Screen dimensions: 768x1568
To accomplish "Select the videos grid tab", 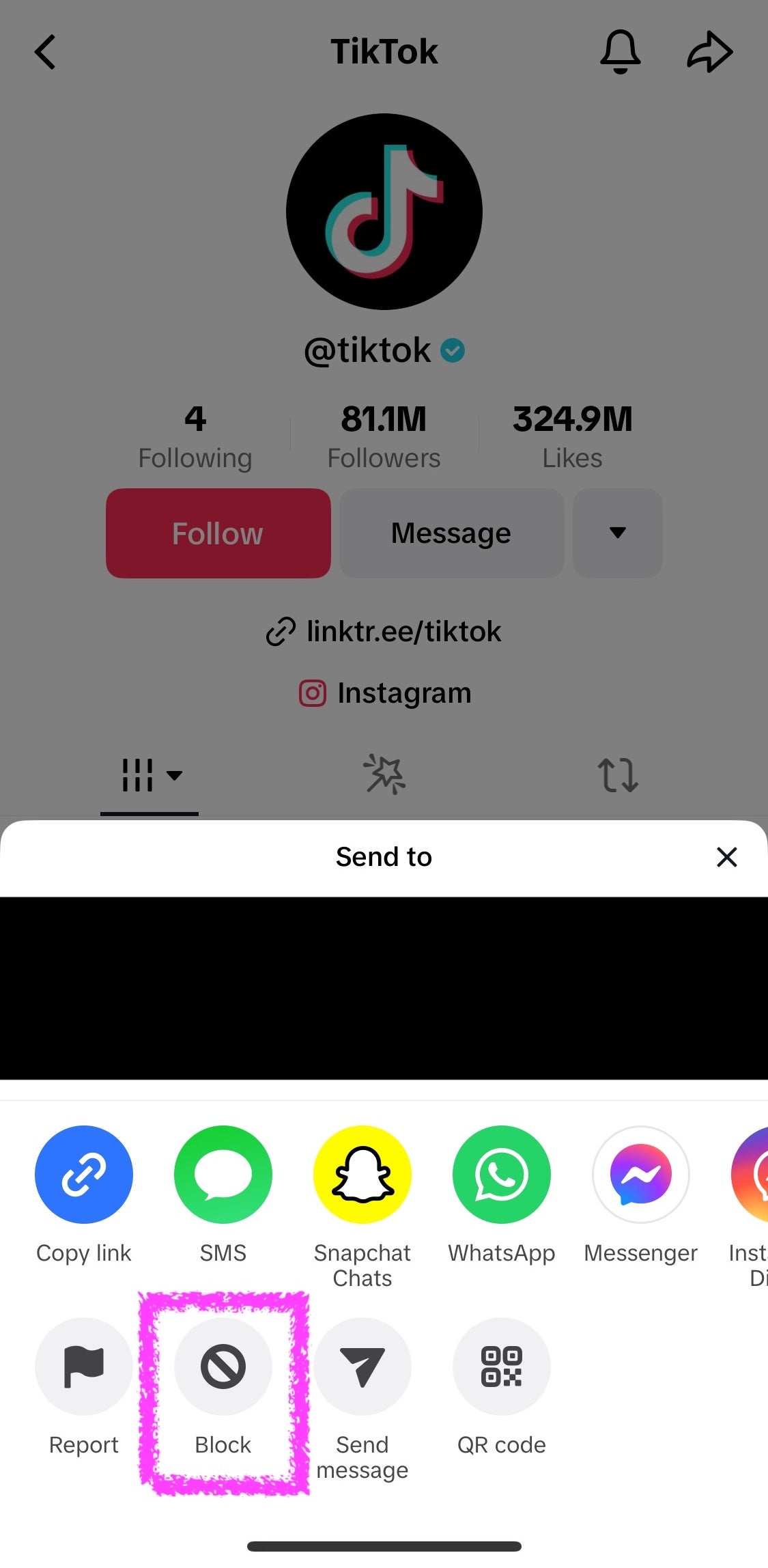I will tap(150, 775).
